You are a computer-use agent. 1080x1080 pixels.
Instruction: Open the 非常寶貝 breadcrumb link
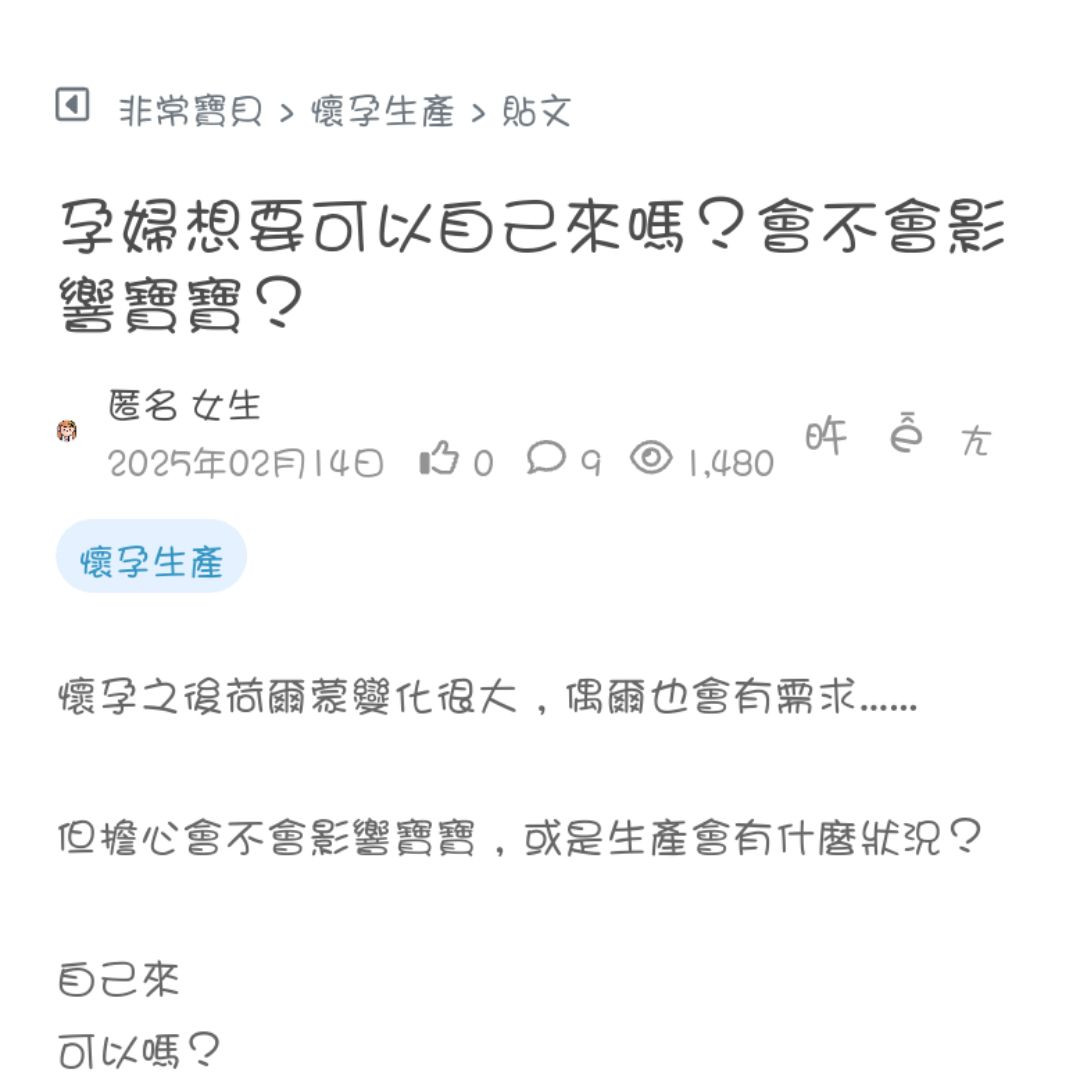[x=190, y=111]
